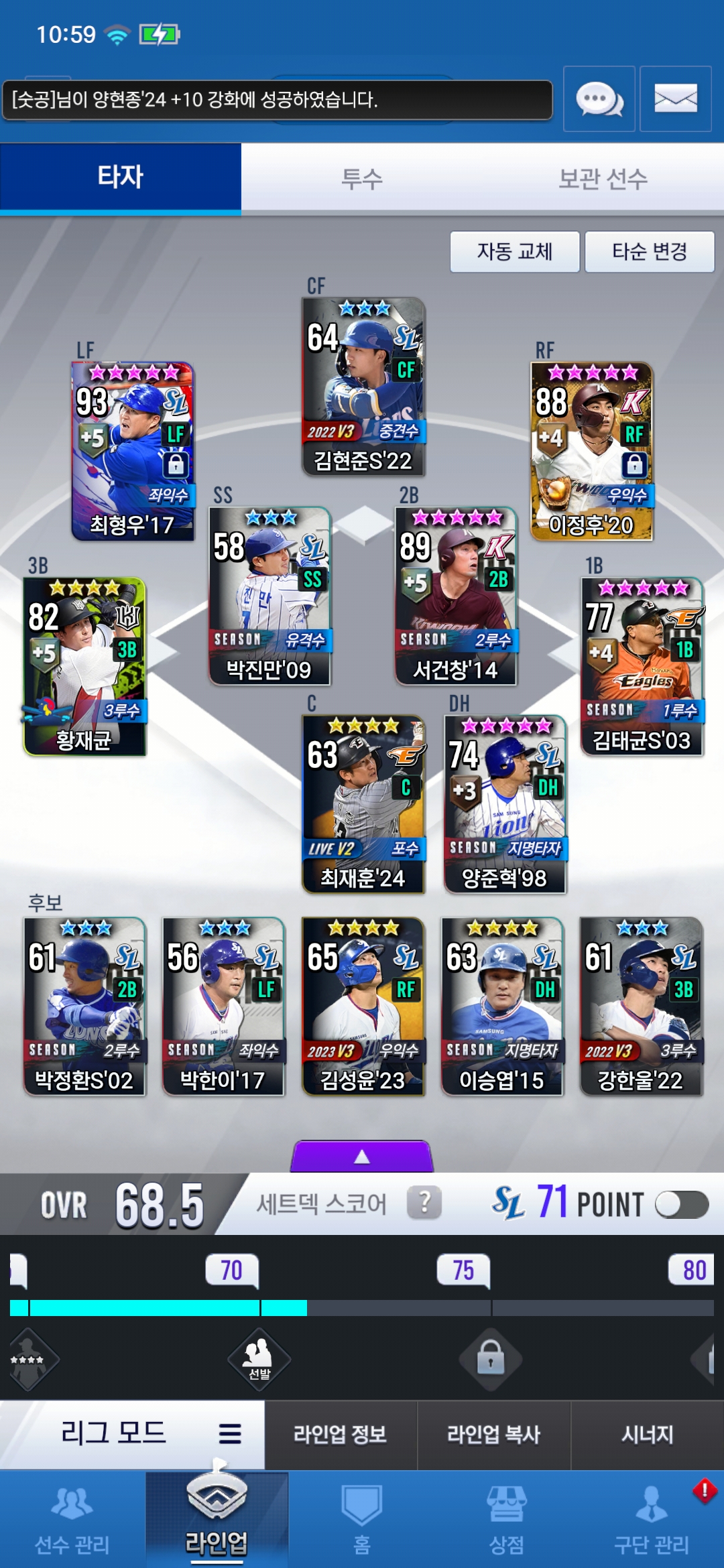
Task: Open the chat bubble icon
Action: point(599,99)
